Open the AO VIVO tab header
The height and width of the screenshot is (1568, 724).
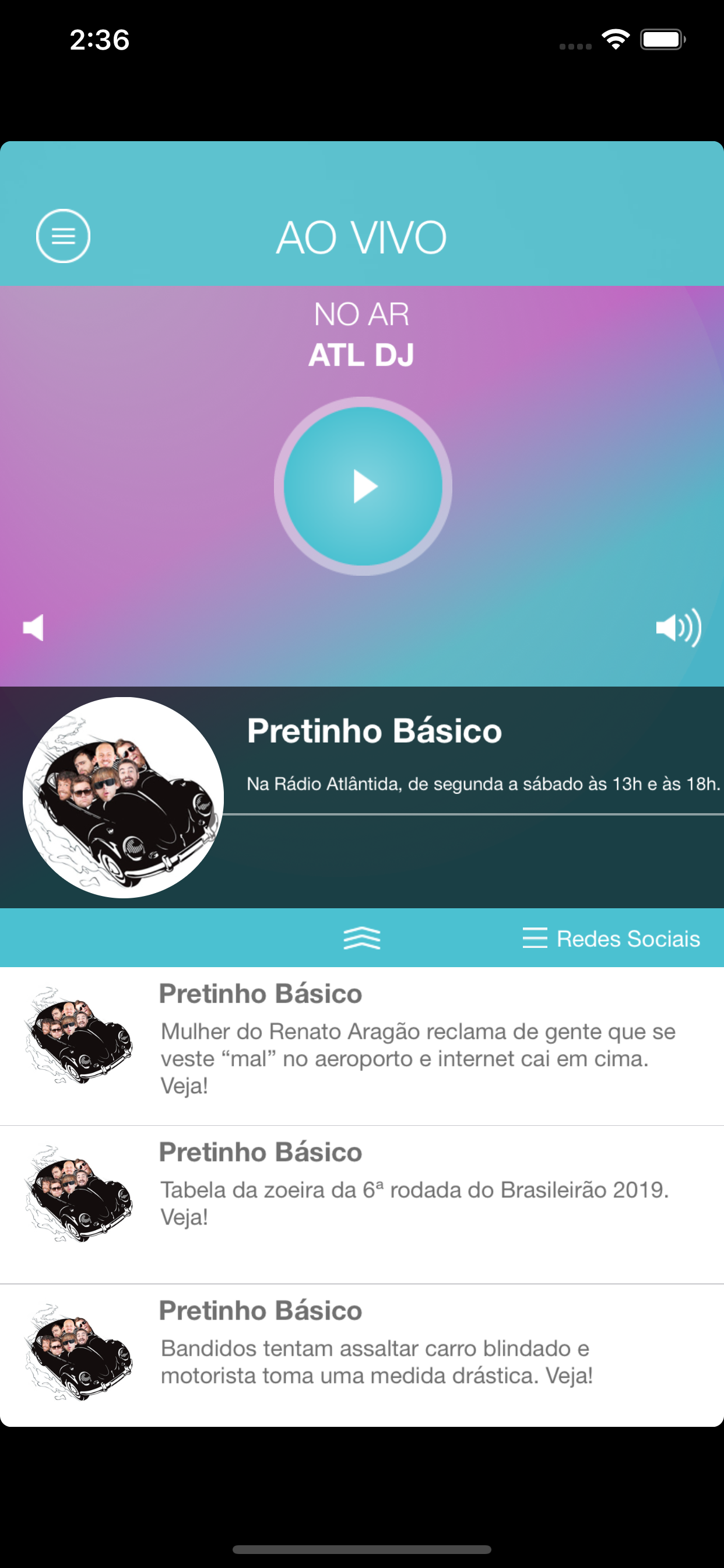pos(362,236)
